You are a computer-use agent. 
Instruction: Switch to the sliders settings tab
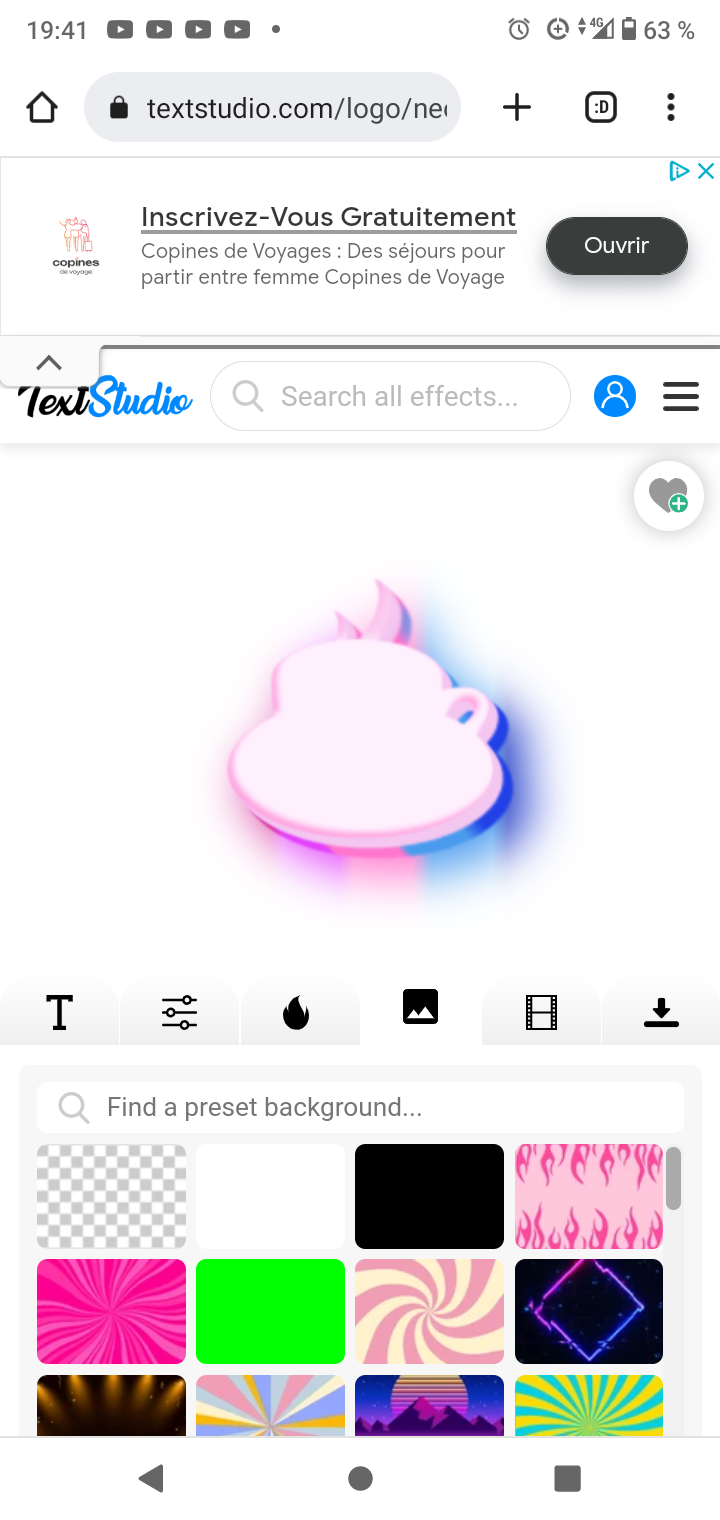click(180, 1013)
